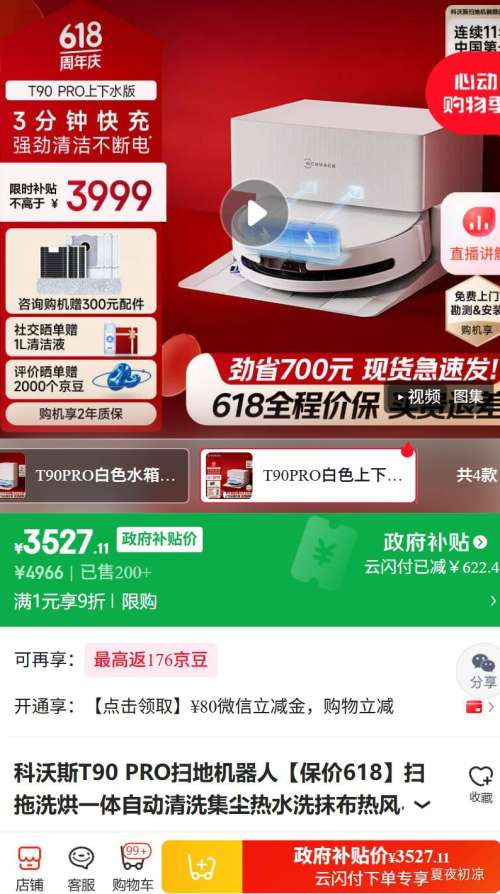This screenshot has width=500, height=894.
Task: Switch to the 视频 media tab
Action: [418, 397]
